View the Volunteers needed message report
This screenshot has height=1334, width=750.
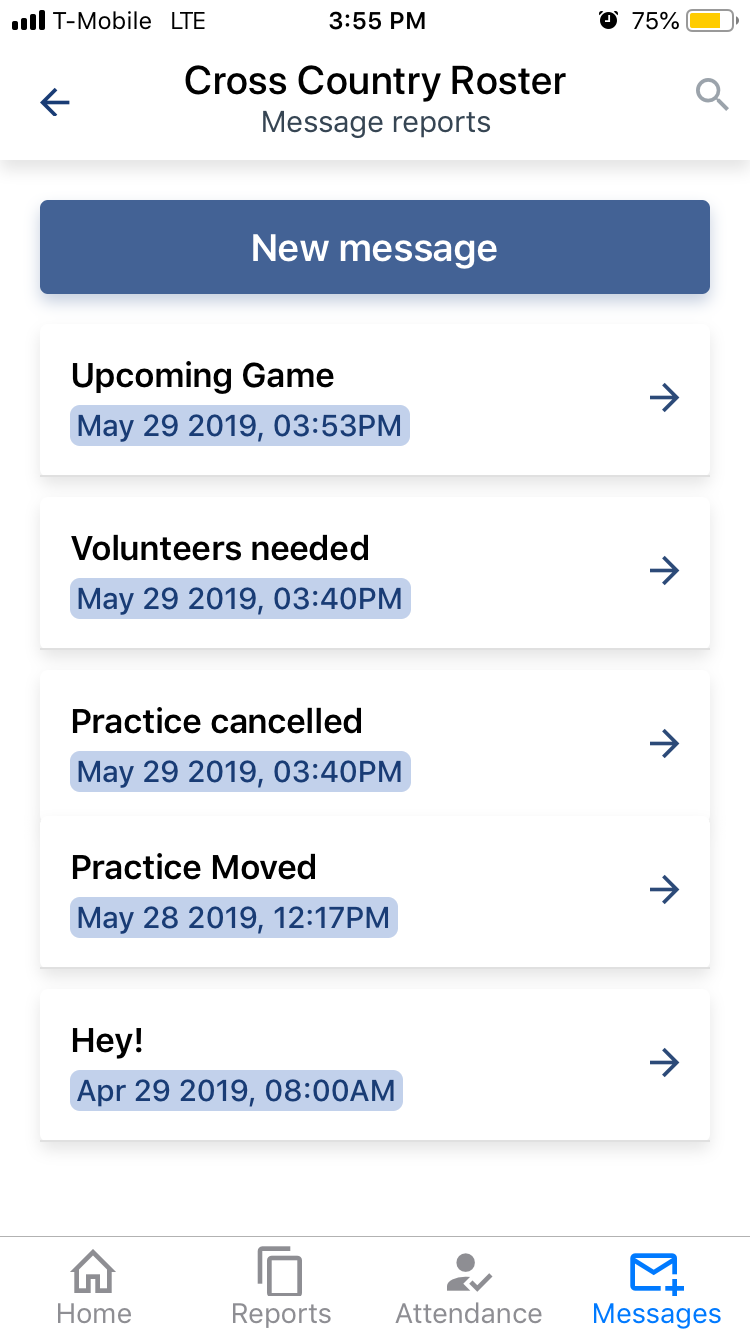point(375,572)
